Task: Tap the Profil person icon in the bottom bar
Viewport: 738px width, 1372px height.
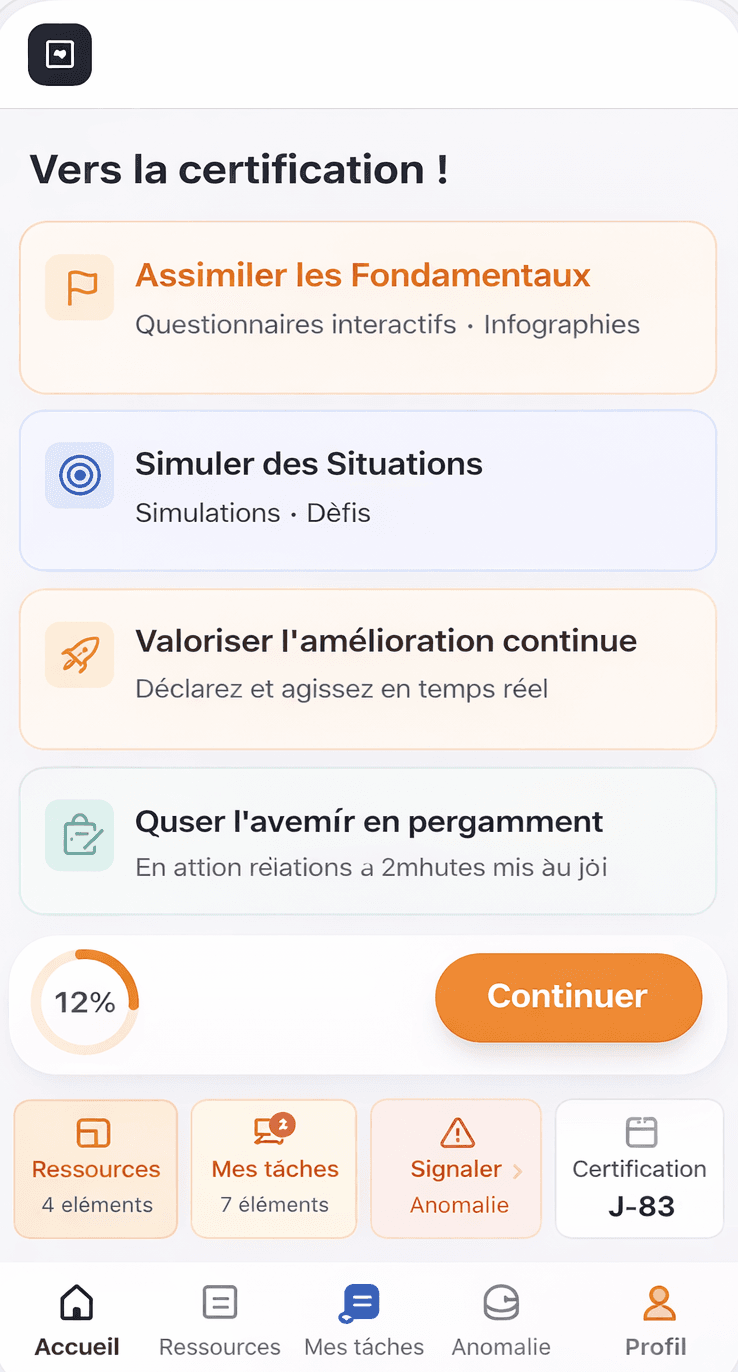Action: coord(657,1302)
